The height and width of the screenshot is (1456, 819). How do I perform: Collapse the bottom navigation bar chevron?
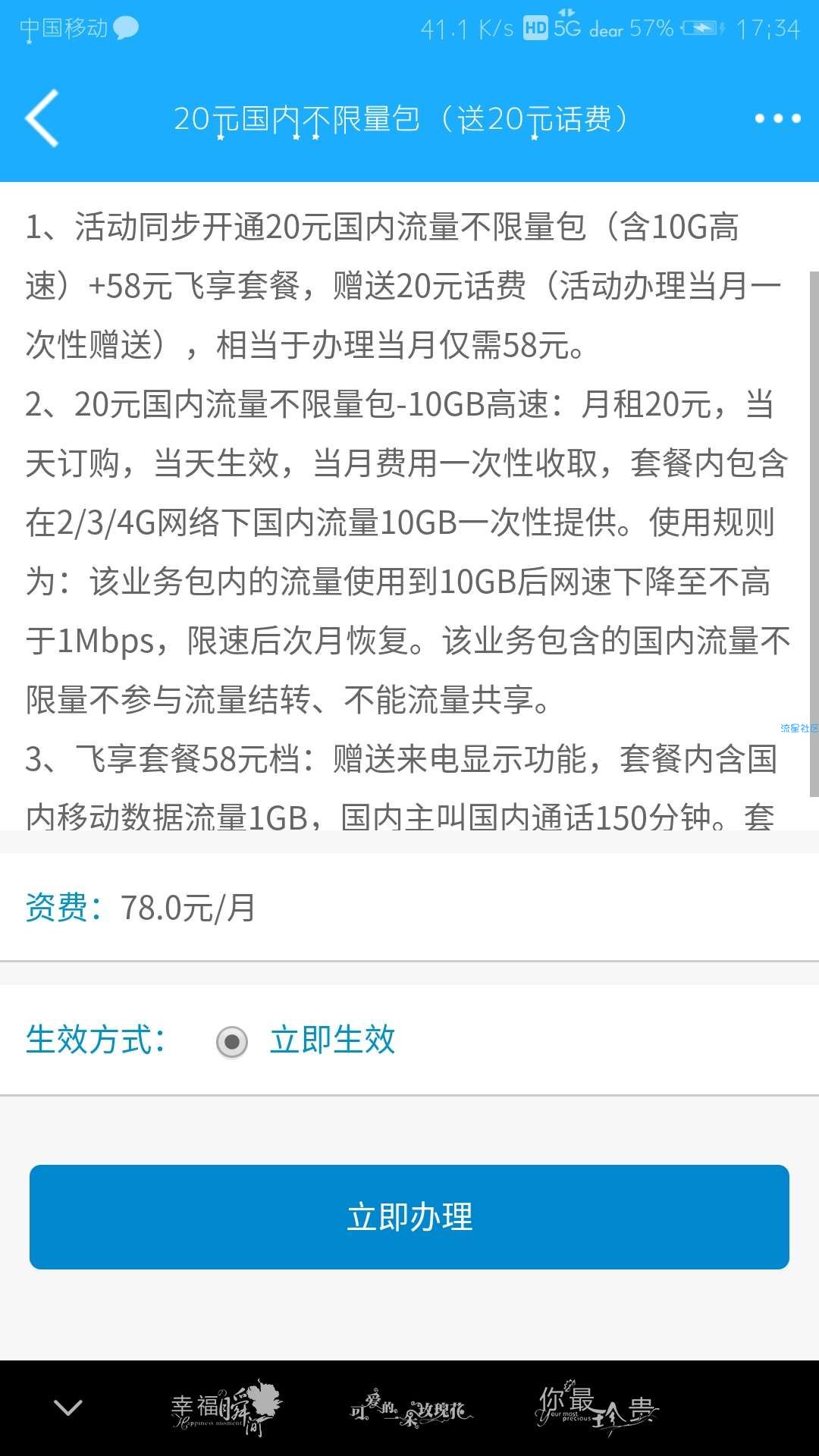68,1408
